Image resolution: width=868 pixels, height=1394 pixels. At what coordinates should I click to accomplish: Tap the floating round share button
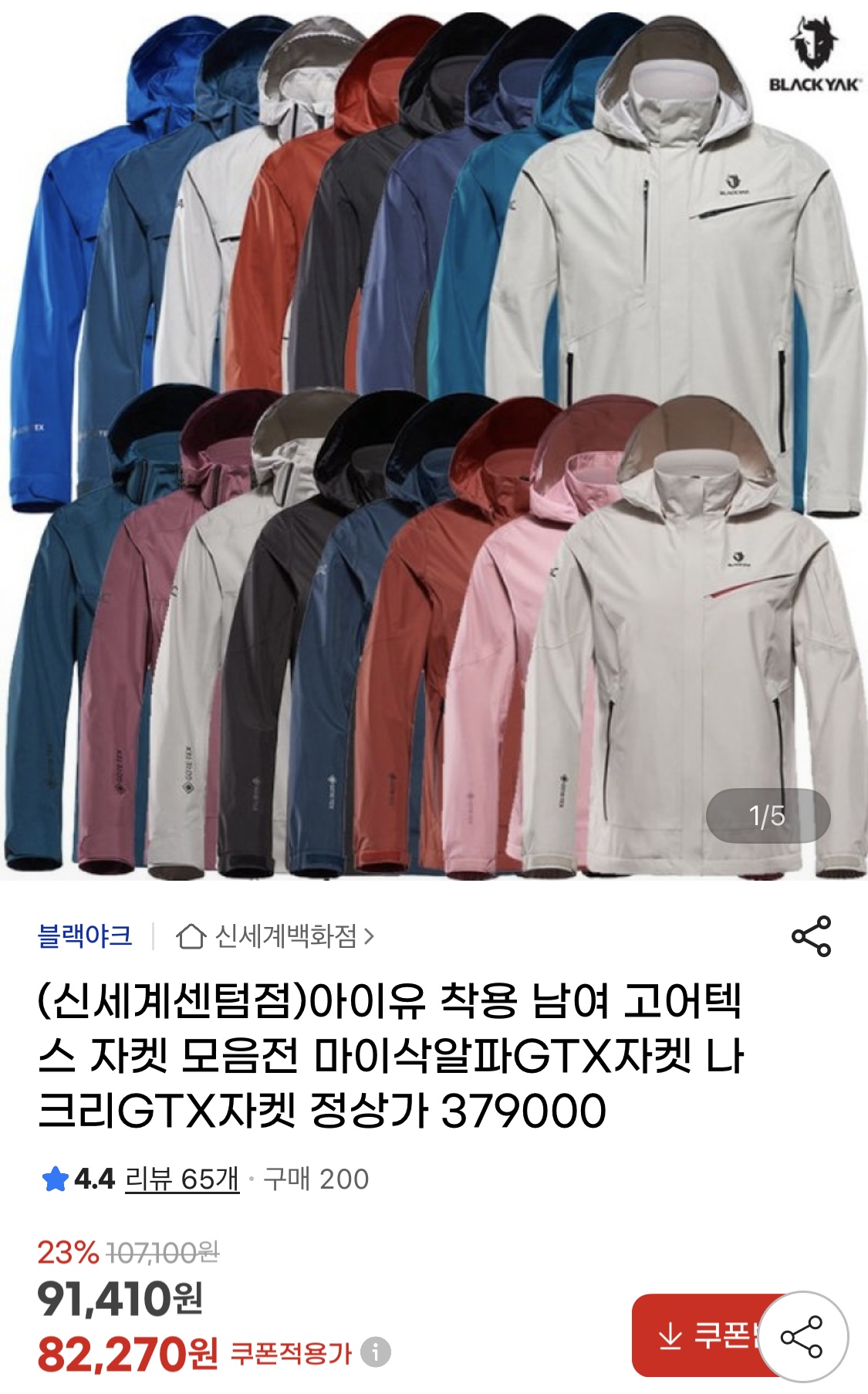[x=802, y=1337]
